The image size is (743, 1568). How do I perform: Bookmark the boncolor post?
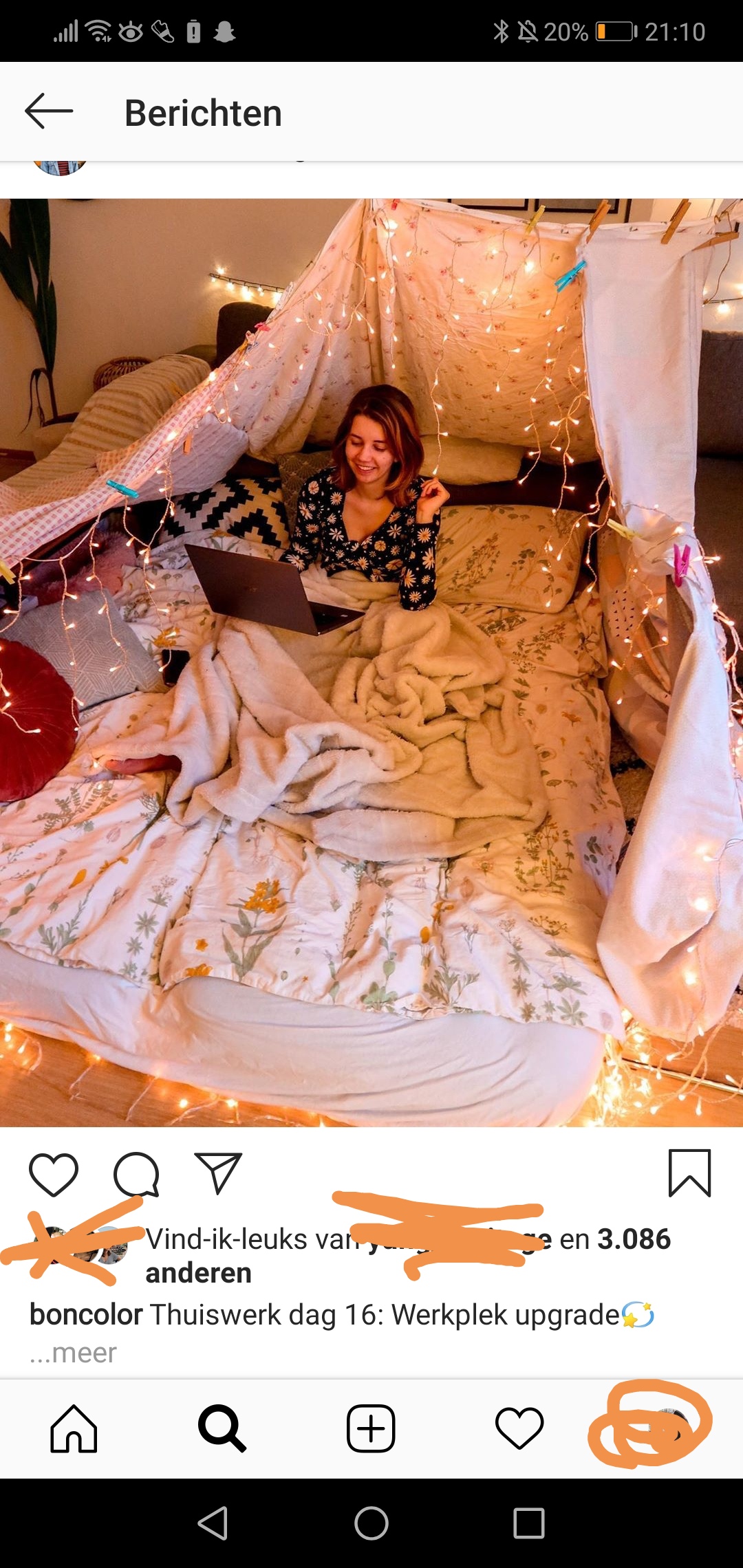pos(689,1173)
